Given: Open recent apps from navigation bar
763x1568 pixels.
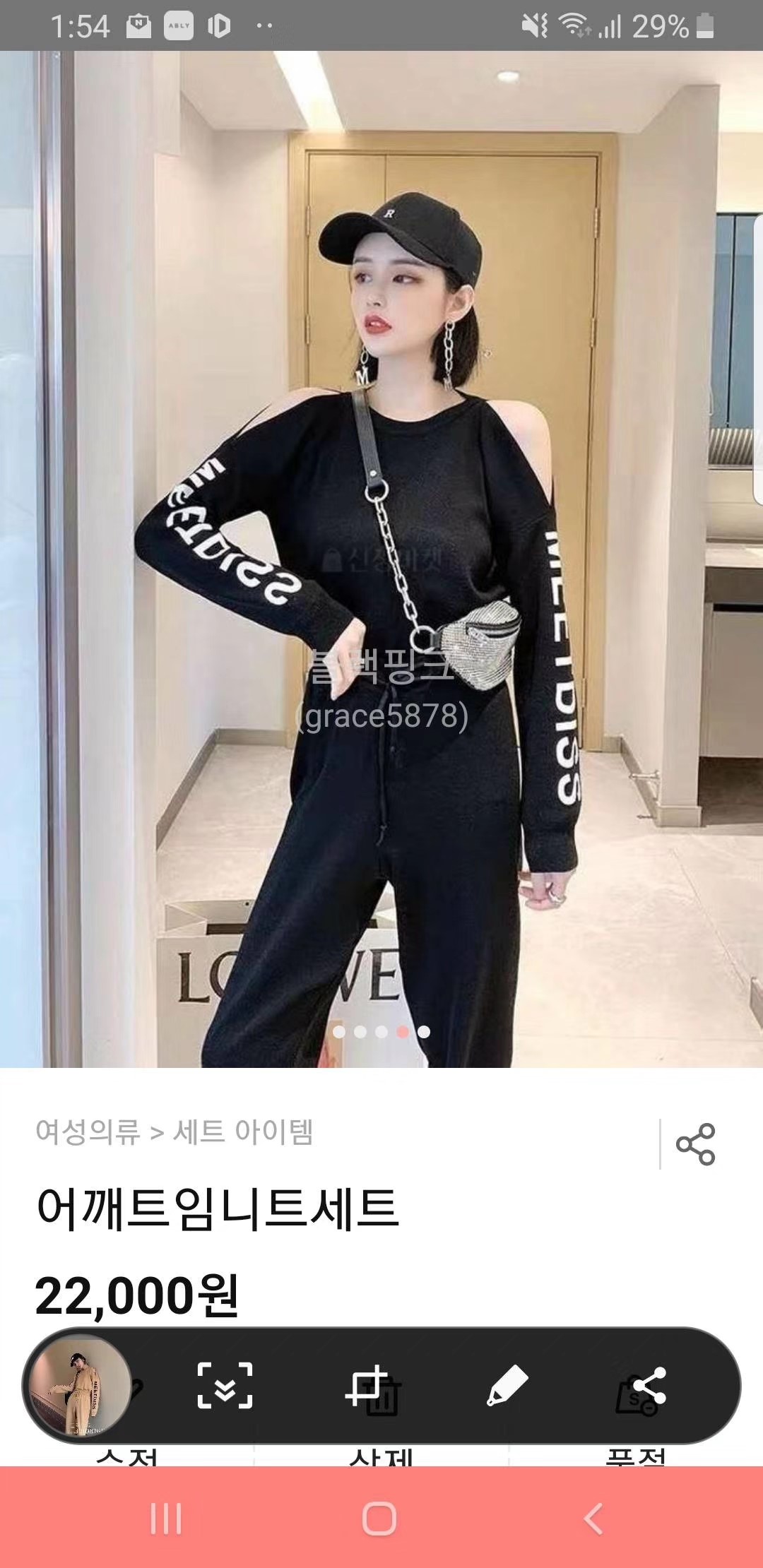Looking at the screenshot, I should pos(167,1518).
